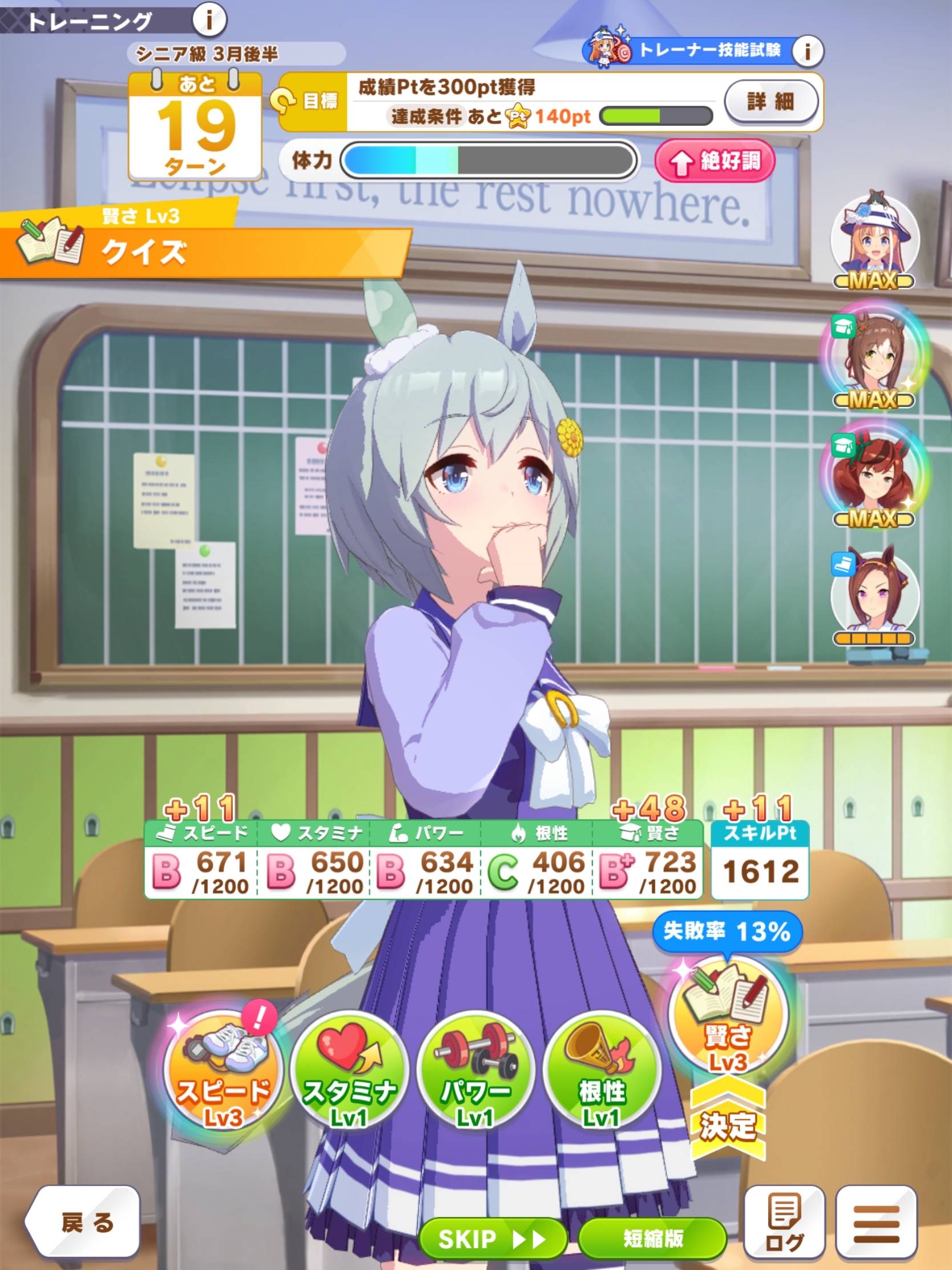This screenshot has height=1270, width=952.
Task: Tap the SKIP button
Action: point(493,1239)
